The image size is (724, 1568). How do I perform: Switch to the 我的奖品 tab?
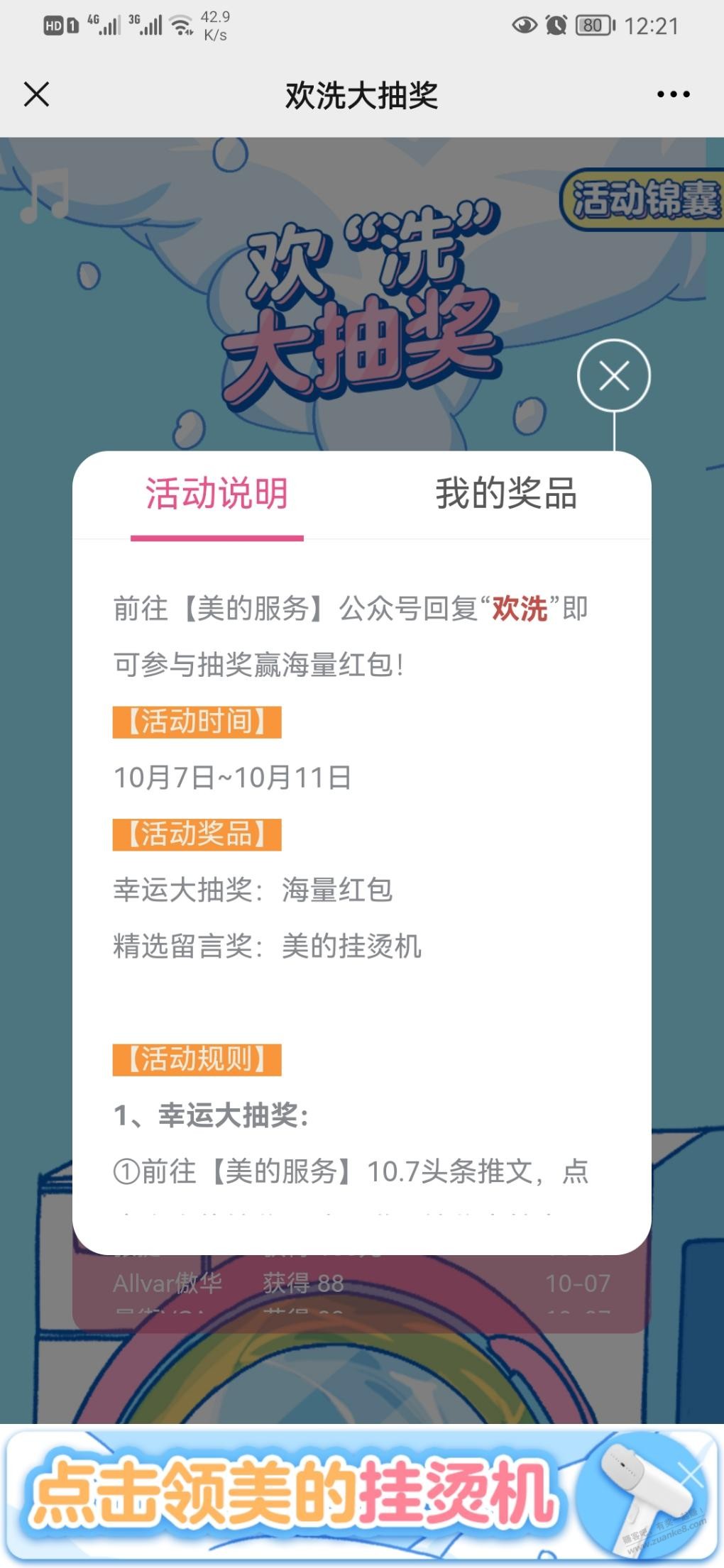click(505, 494)
